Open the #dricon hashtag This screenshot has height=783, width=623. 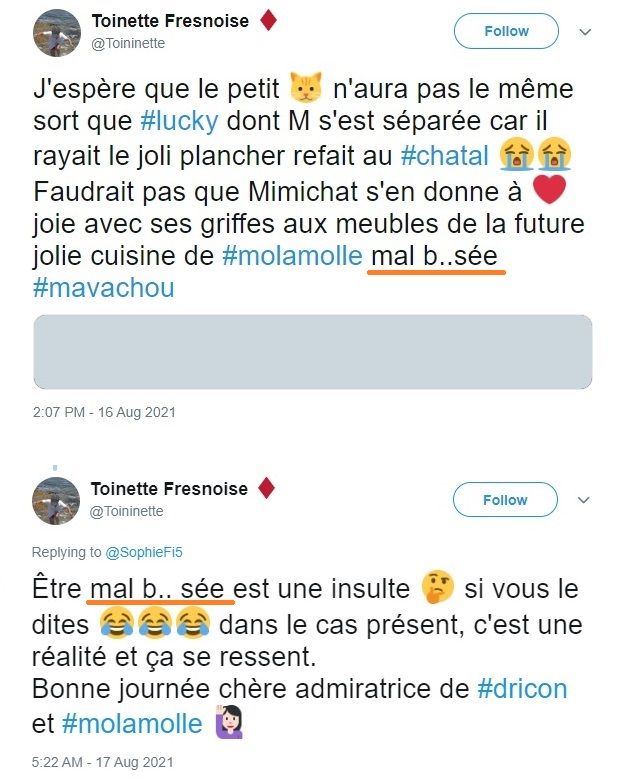pyautogui.click(x=522, y=690)
